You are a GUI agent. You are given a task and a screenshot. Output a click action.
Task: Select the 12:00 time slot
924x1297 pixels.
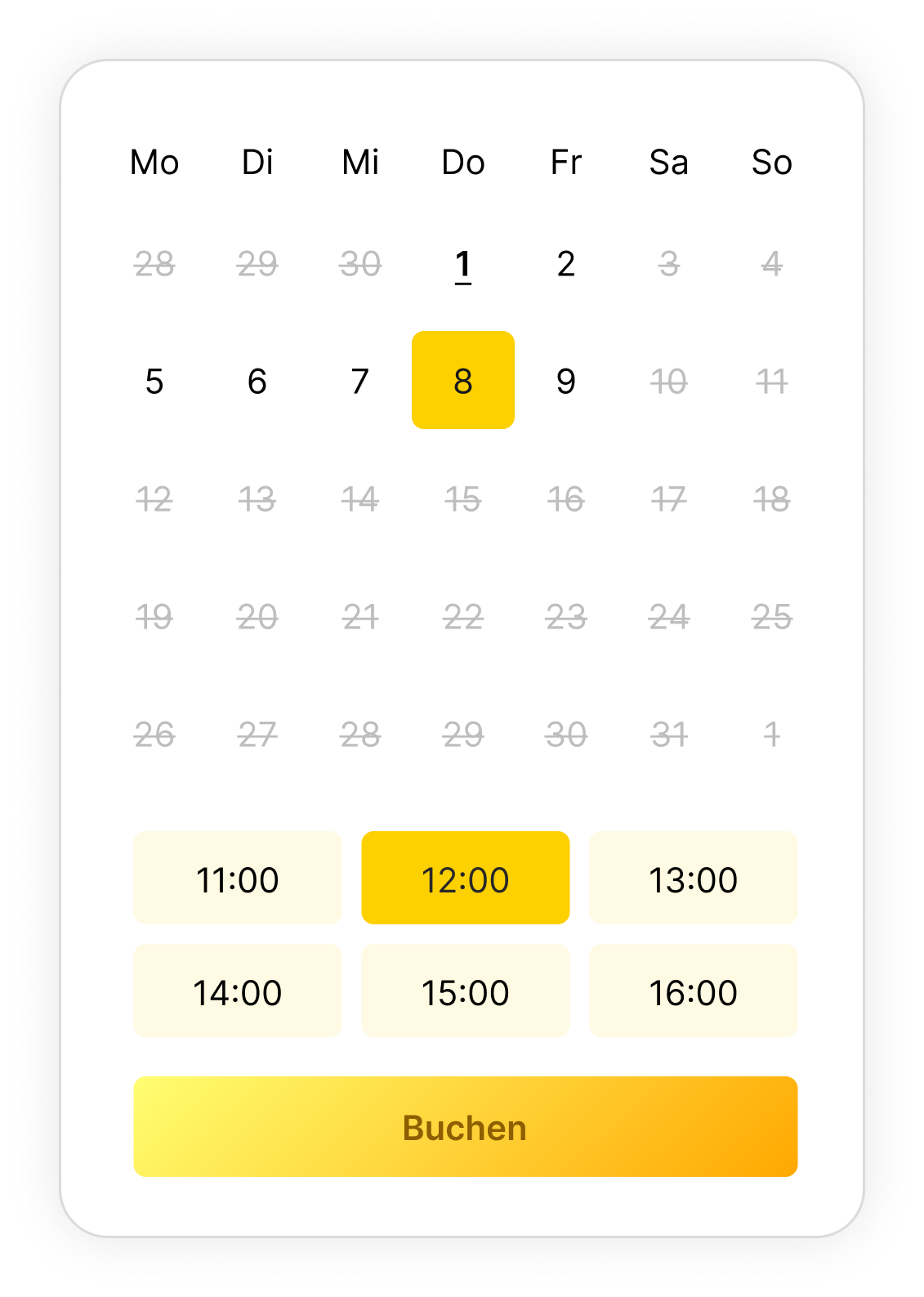pos(466,879)
